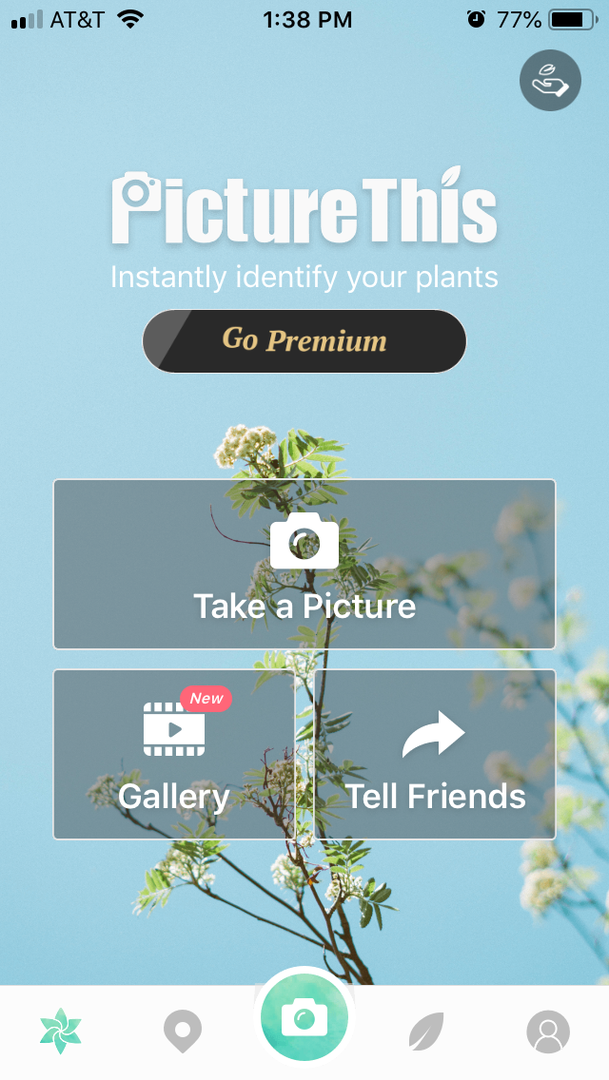609x1080 pixels.
Task: Switch to the pinwheel home tab
Action: (x=60, y=1031)
